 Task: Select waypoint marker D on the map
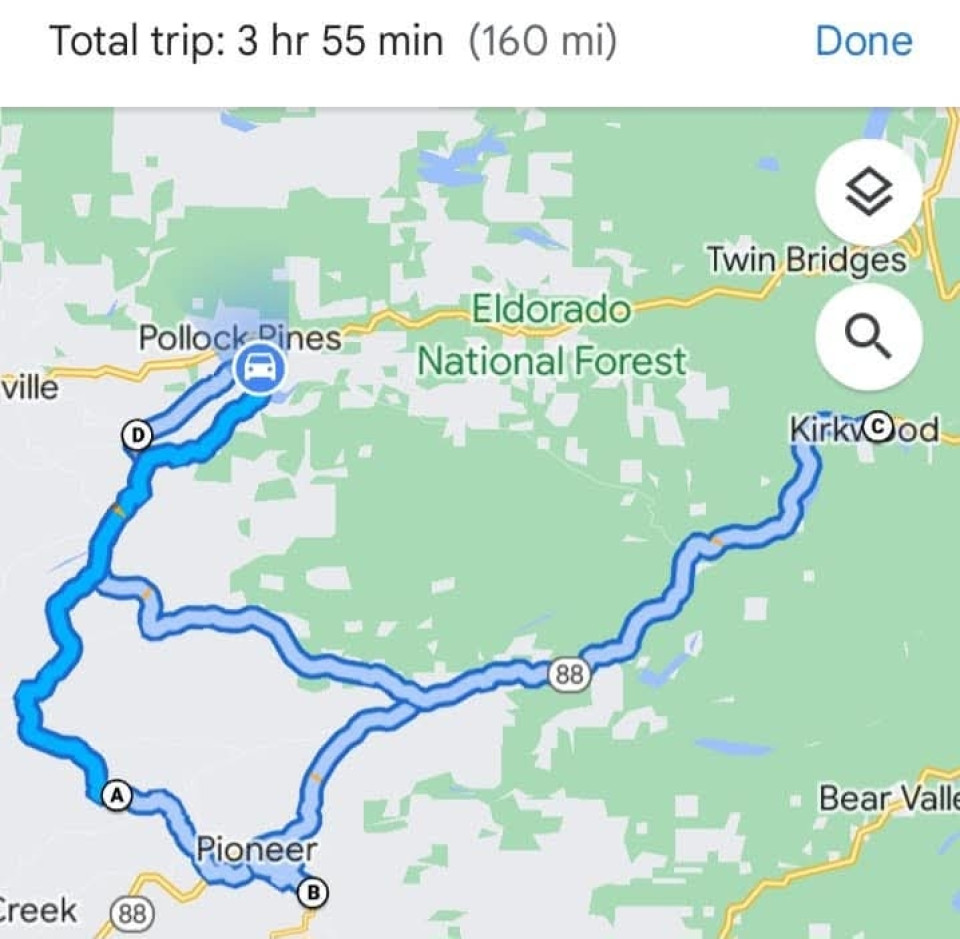tap(136, 434)
